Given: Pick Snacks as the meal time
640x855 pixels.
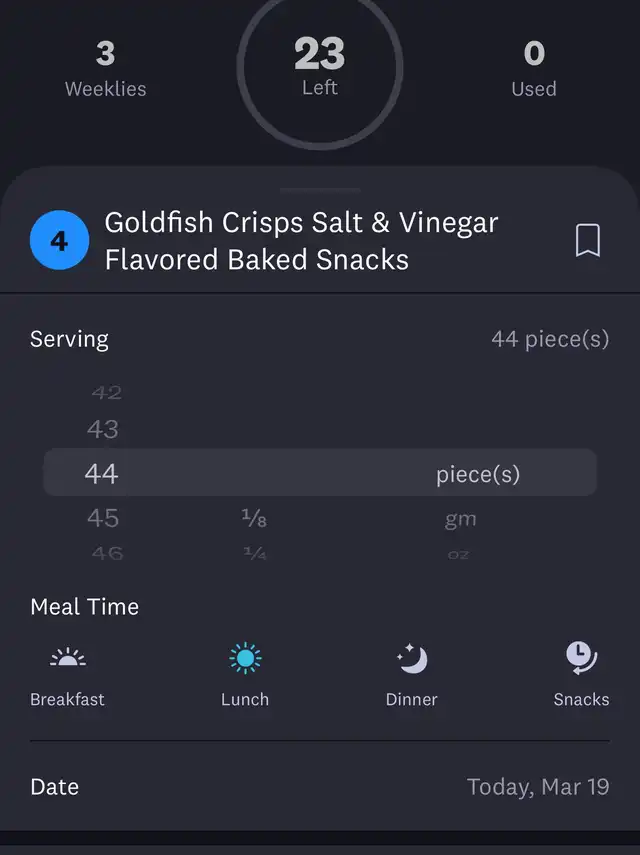Looking at the screenshot, I should tap(581, 675).
